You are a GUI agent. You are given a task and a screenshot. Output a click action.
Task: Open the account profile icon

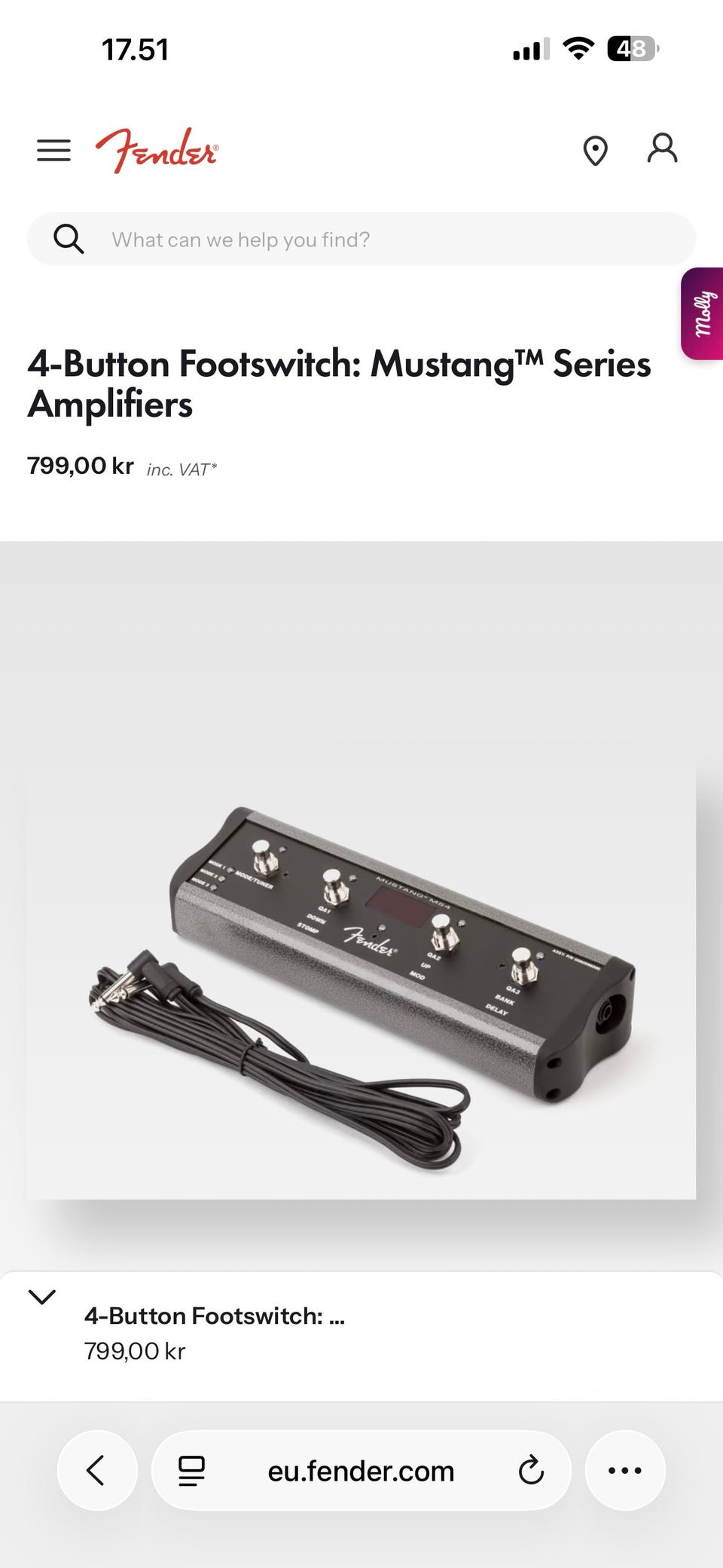point(662,148)
